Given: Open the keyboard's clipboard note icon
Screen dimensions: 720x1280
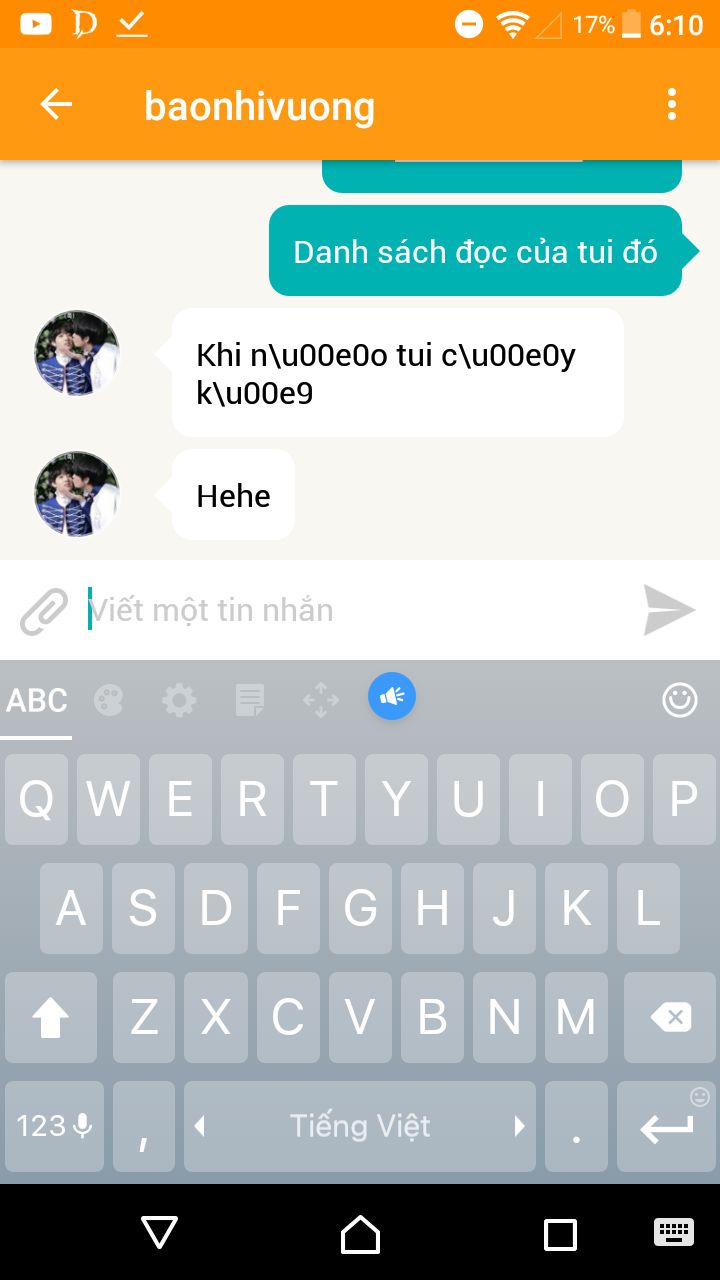Looking at the screenshot, I should pyautogui.click(x=250, y=700).
